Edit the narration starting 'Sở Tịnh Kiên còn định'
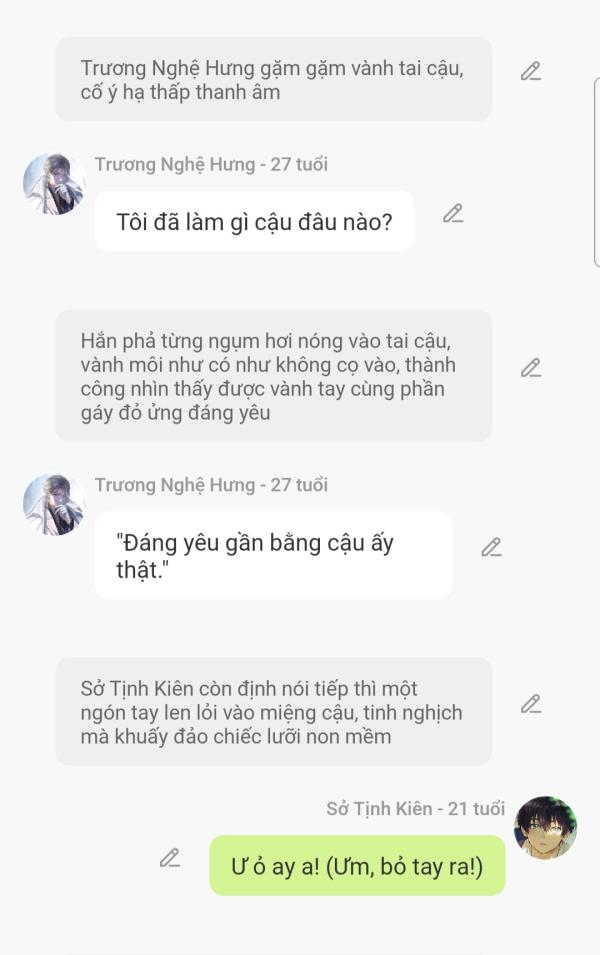This screenshot has width=600, height=955. pos(531,704)
